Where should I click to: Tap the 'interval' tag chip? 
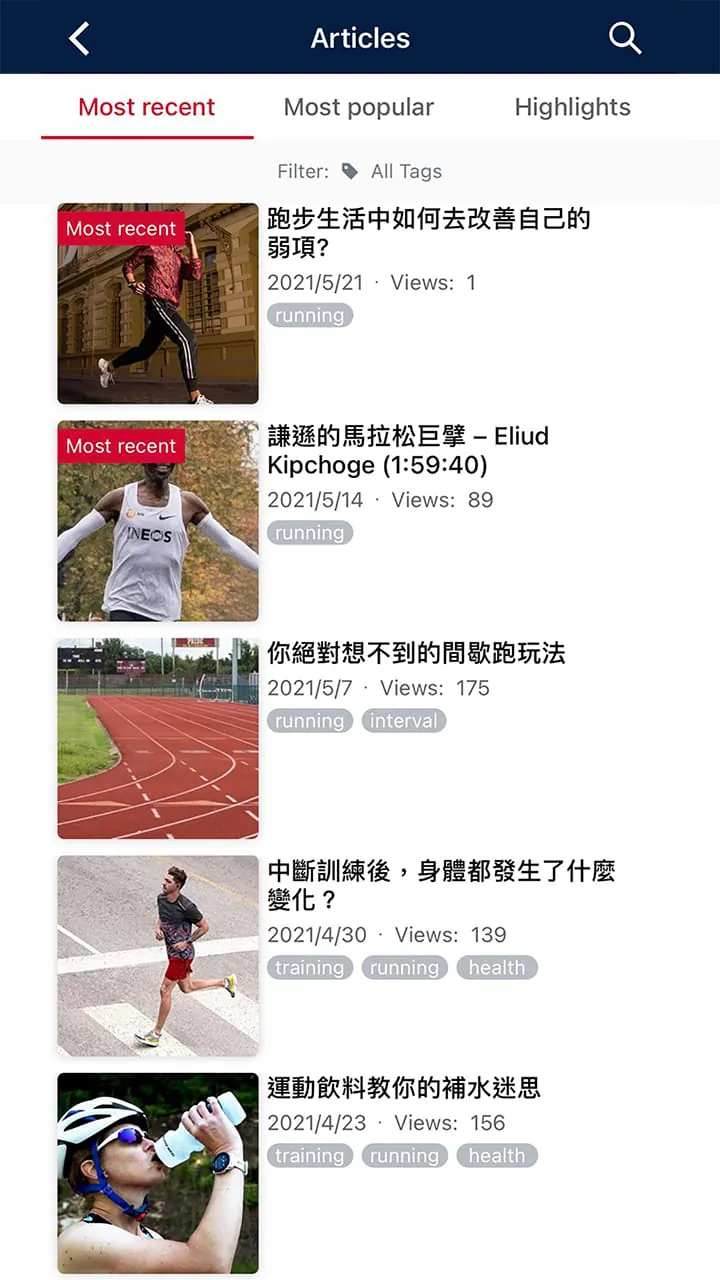pos(404,720)
